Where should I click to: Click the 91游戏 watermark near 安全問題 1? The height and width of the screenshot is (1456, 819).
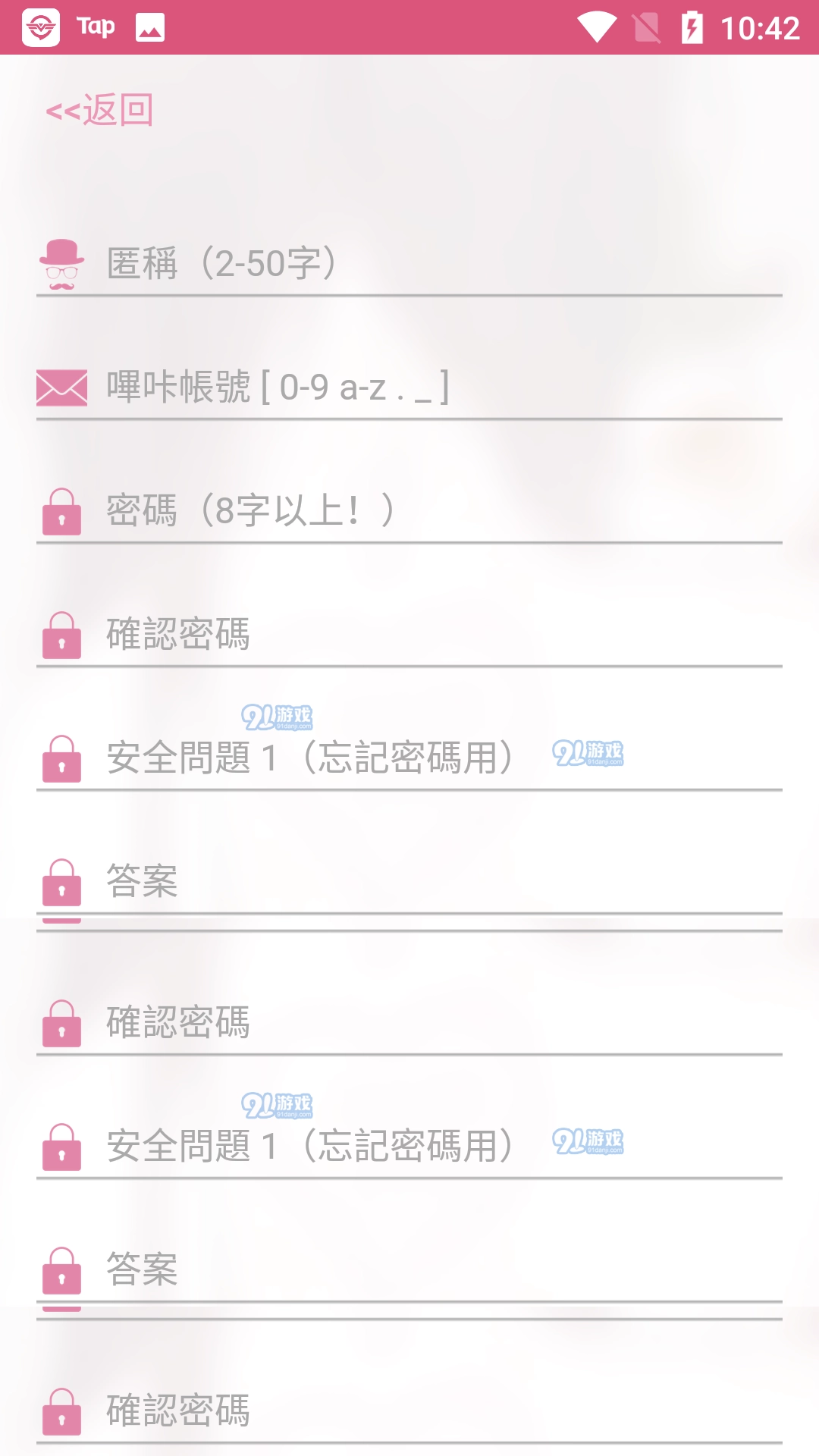click(588, 755)
